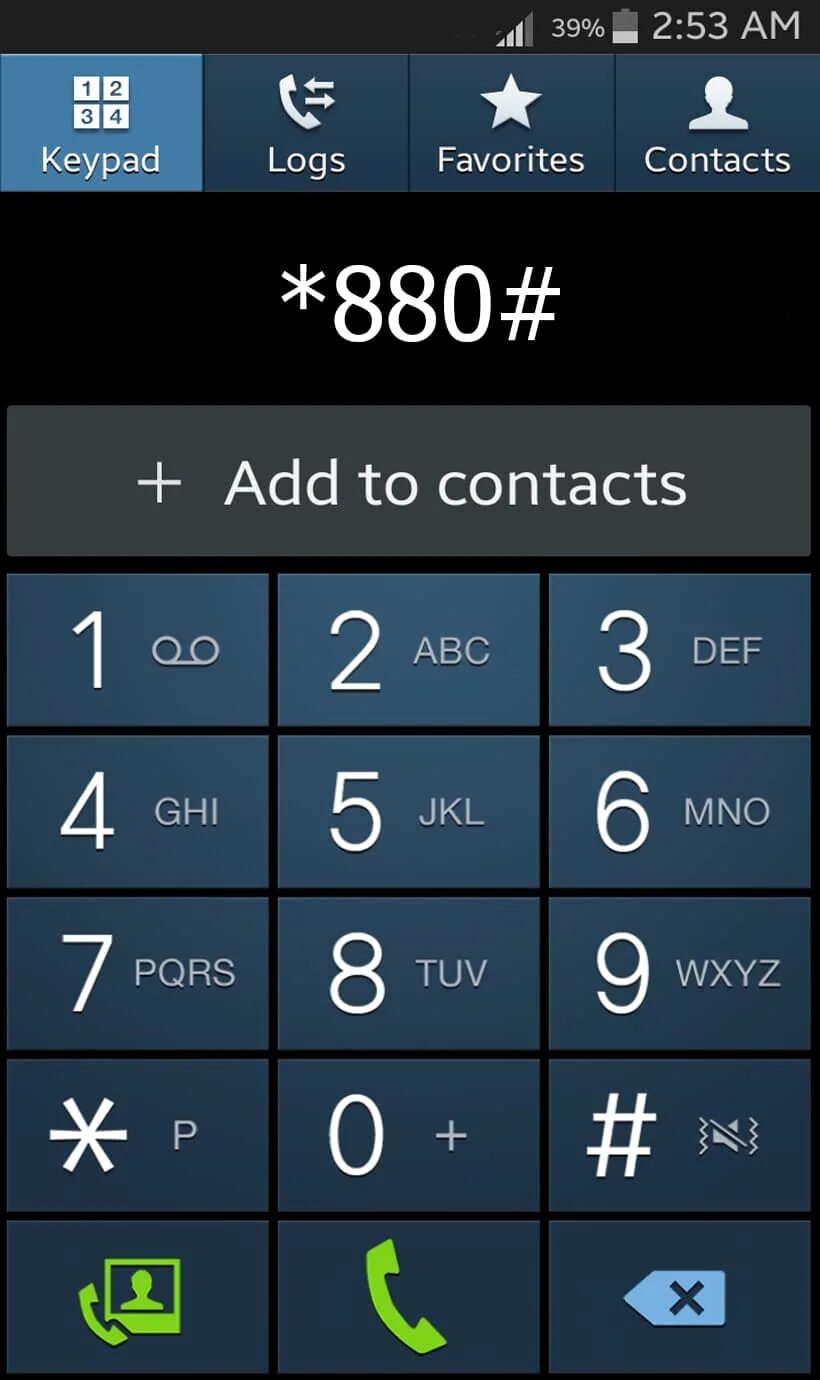Tap the 3 DEF key
The width and height of the screenshot is (820, 1380).
[x=679, y=650]
